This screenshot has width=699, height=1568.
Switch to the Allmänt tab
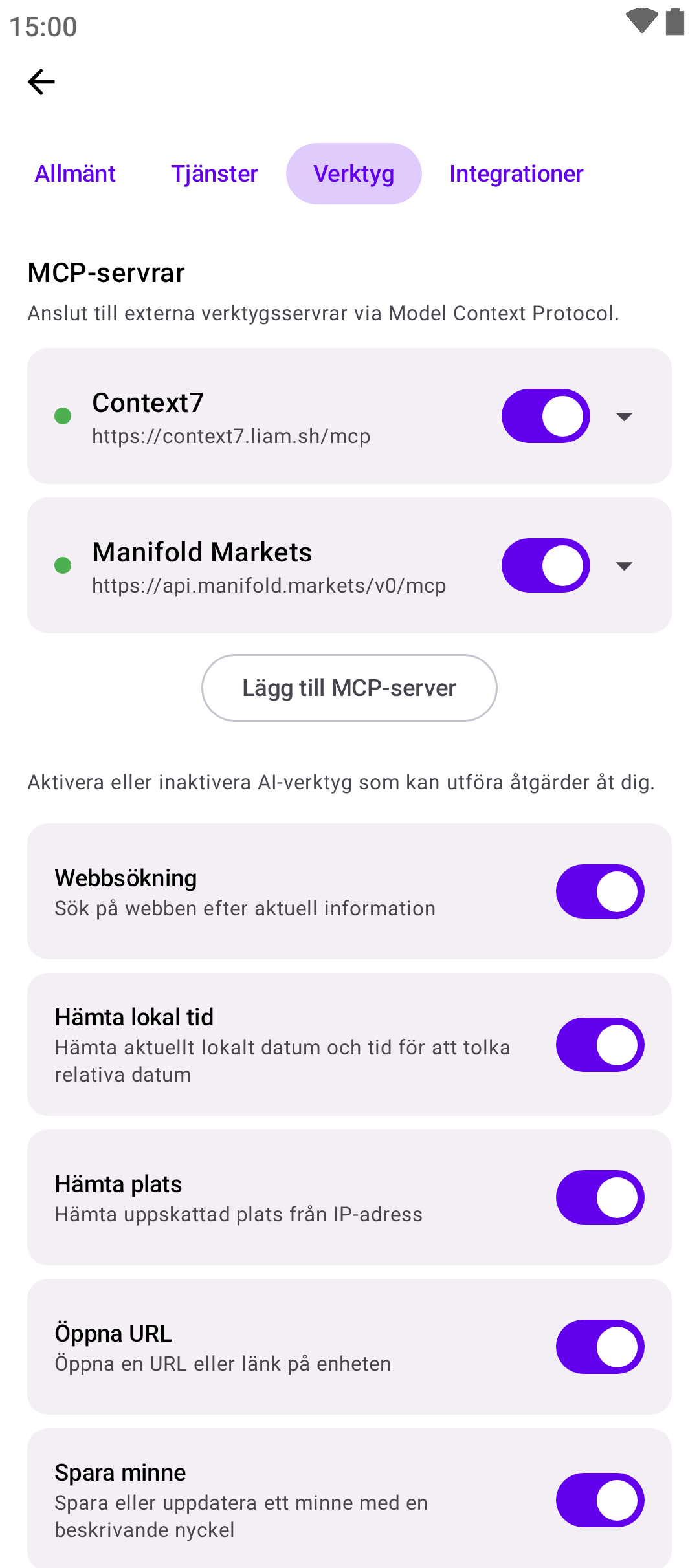[75, 174]
